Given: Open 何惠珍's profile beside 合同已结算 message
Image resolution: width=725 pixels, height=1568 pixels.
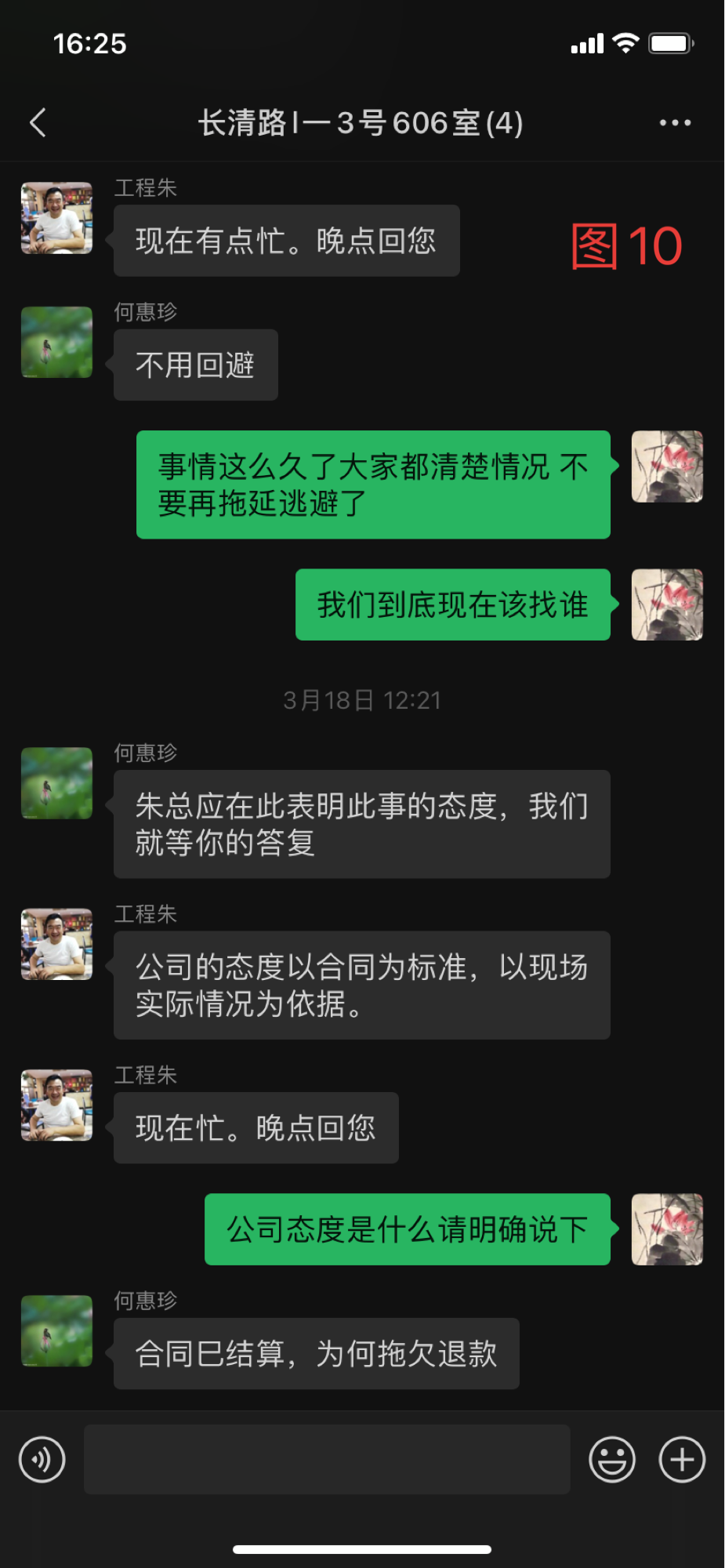Looking at the screenshot, I should pyautogui.click(x=56, y=1331).
